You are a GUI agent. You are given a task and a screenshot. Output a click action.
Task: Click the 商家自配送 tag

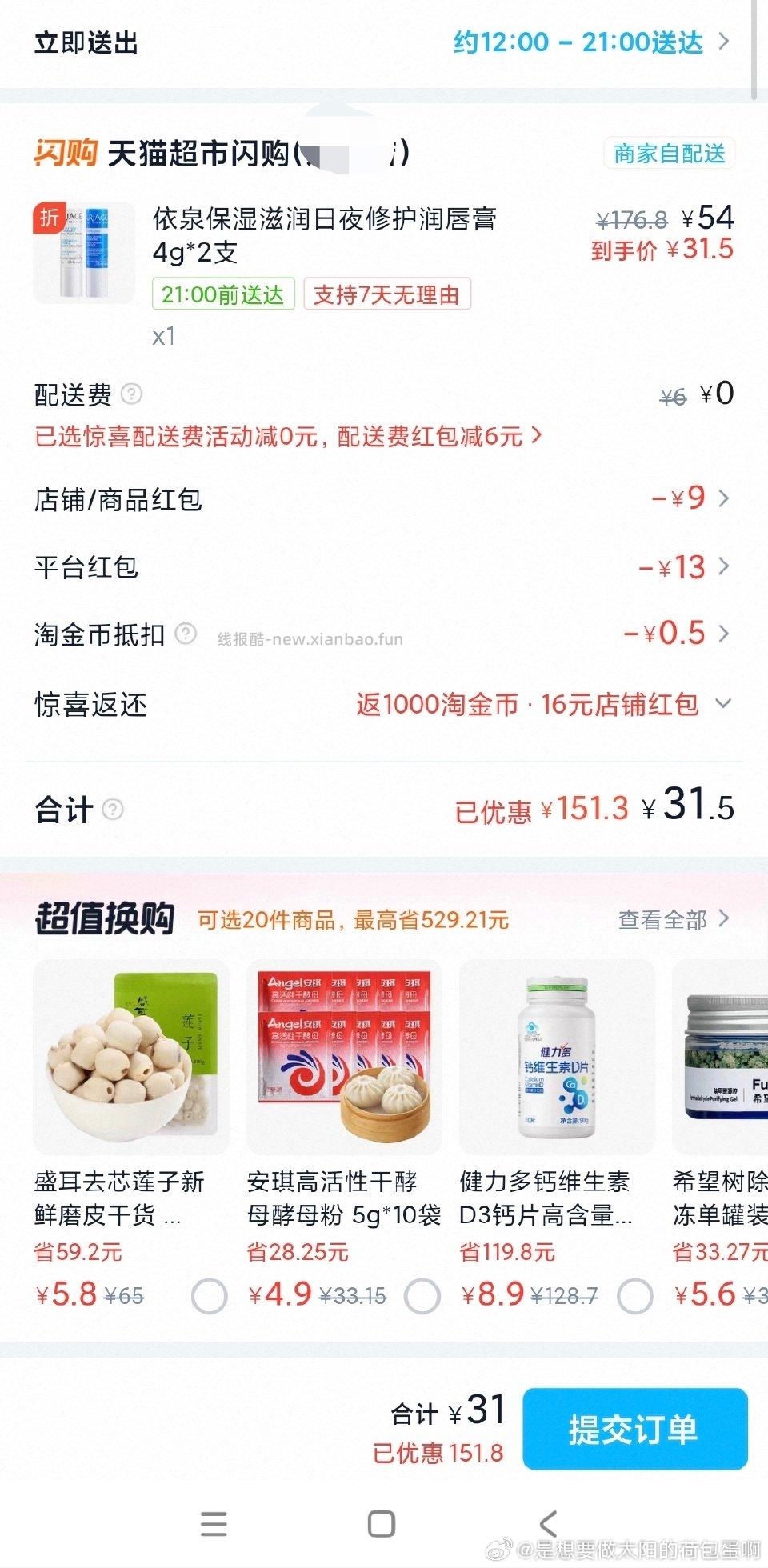(669, 152)
